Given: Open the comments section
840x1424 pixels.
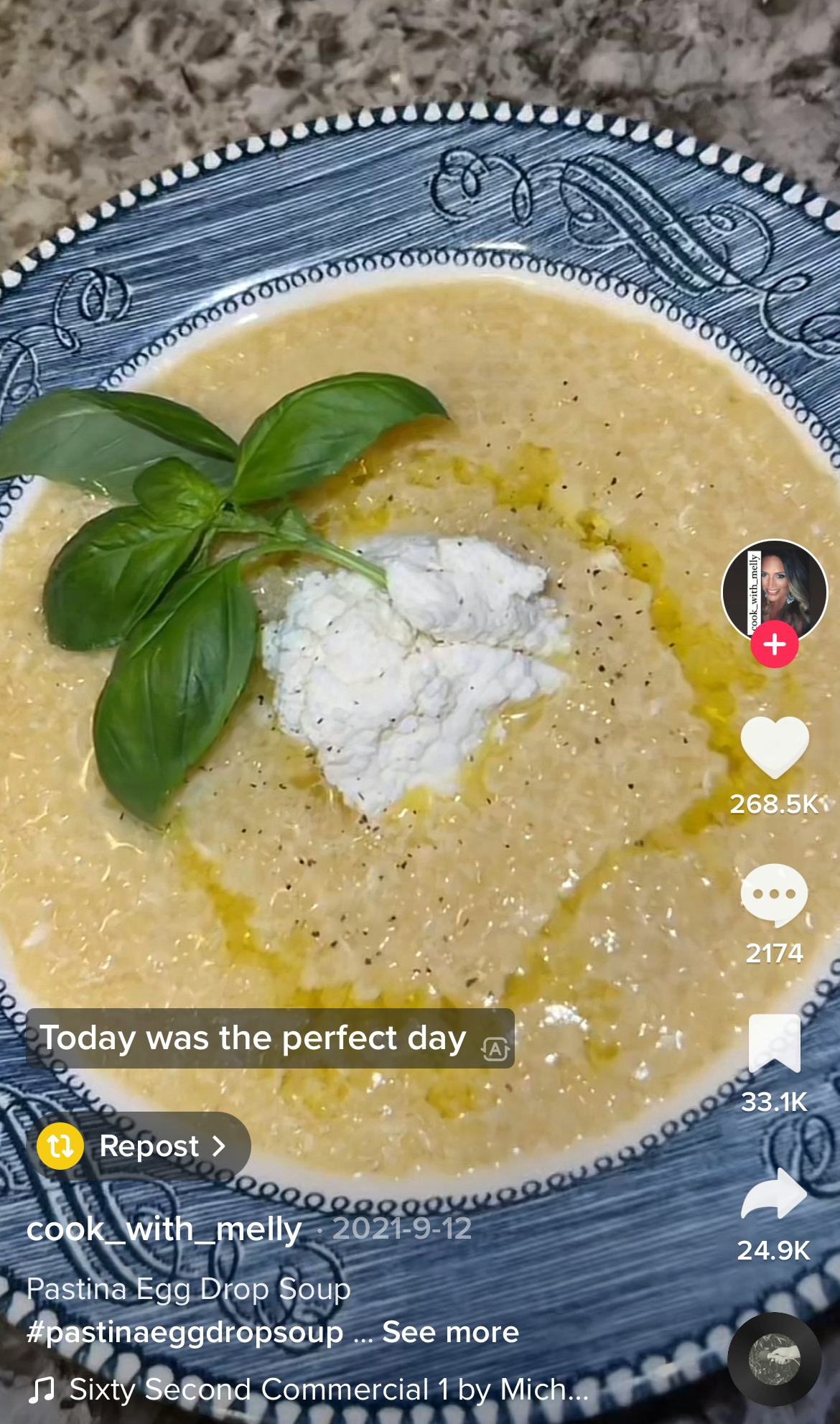Looking at the screenshot, I should click(774, 895).
